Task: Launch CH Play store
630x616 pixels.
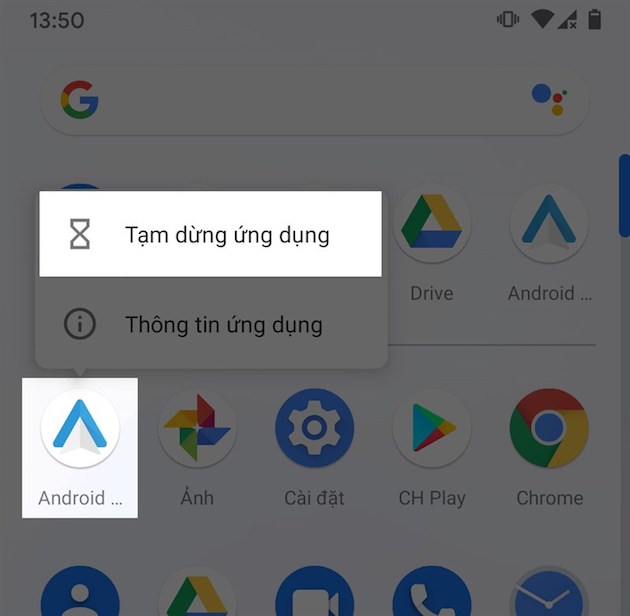Action: pyautogui.click(x=431, y=428)
